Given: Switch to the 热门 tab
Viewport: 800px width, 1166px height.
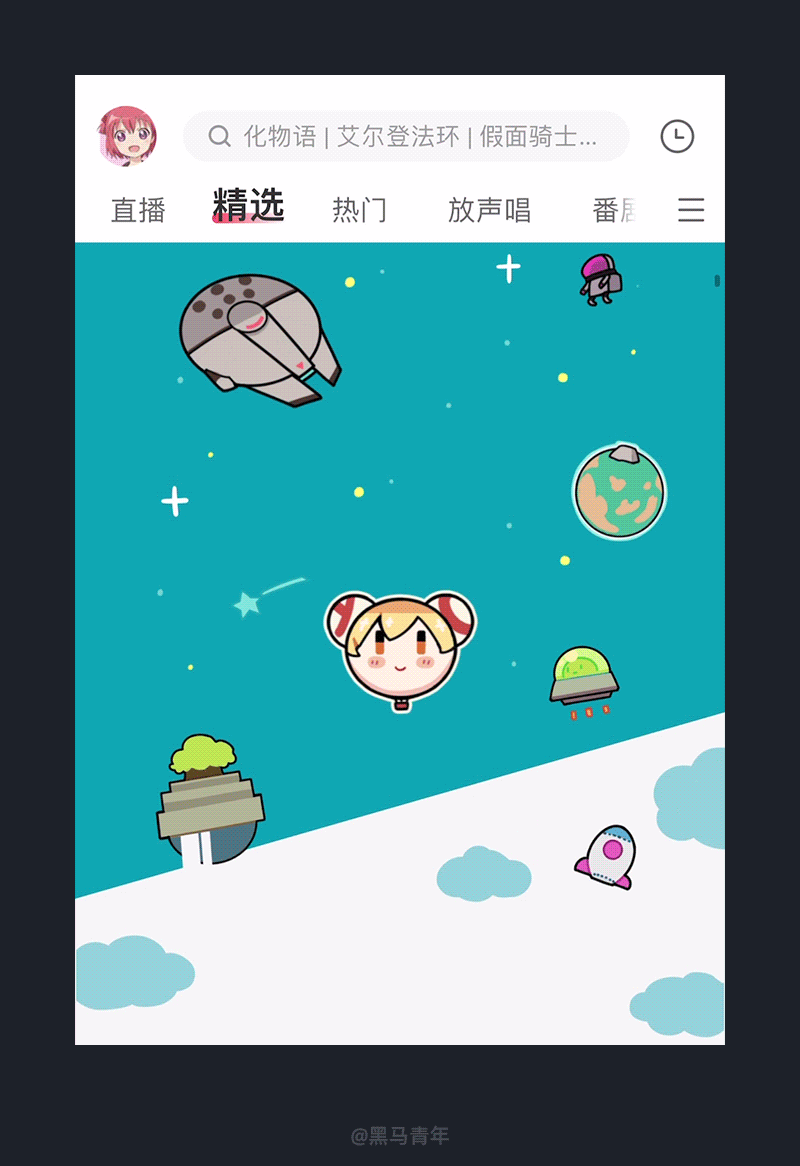Looking at the screenshot, I should tap(359, 210).
